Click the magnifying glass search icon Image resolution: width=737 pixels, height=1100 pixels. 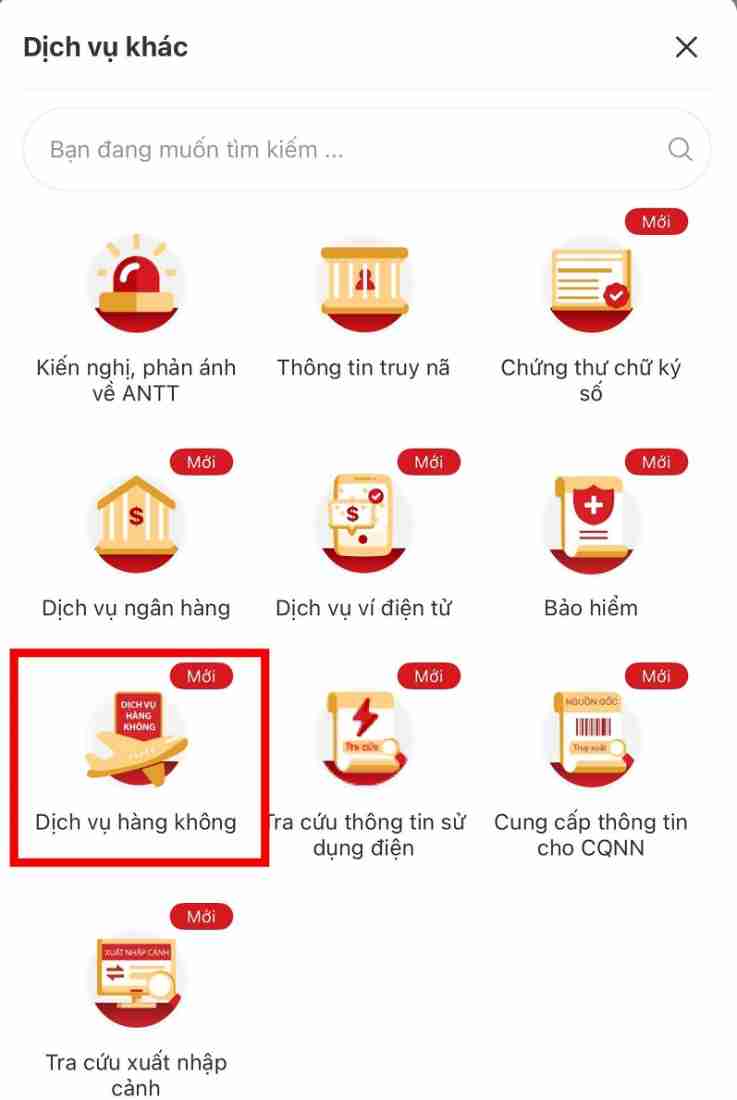680,148
